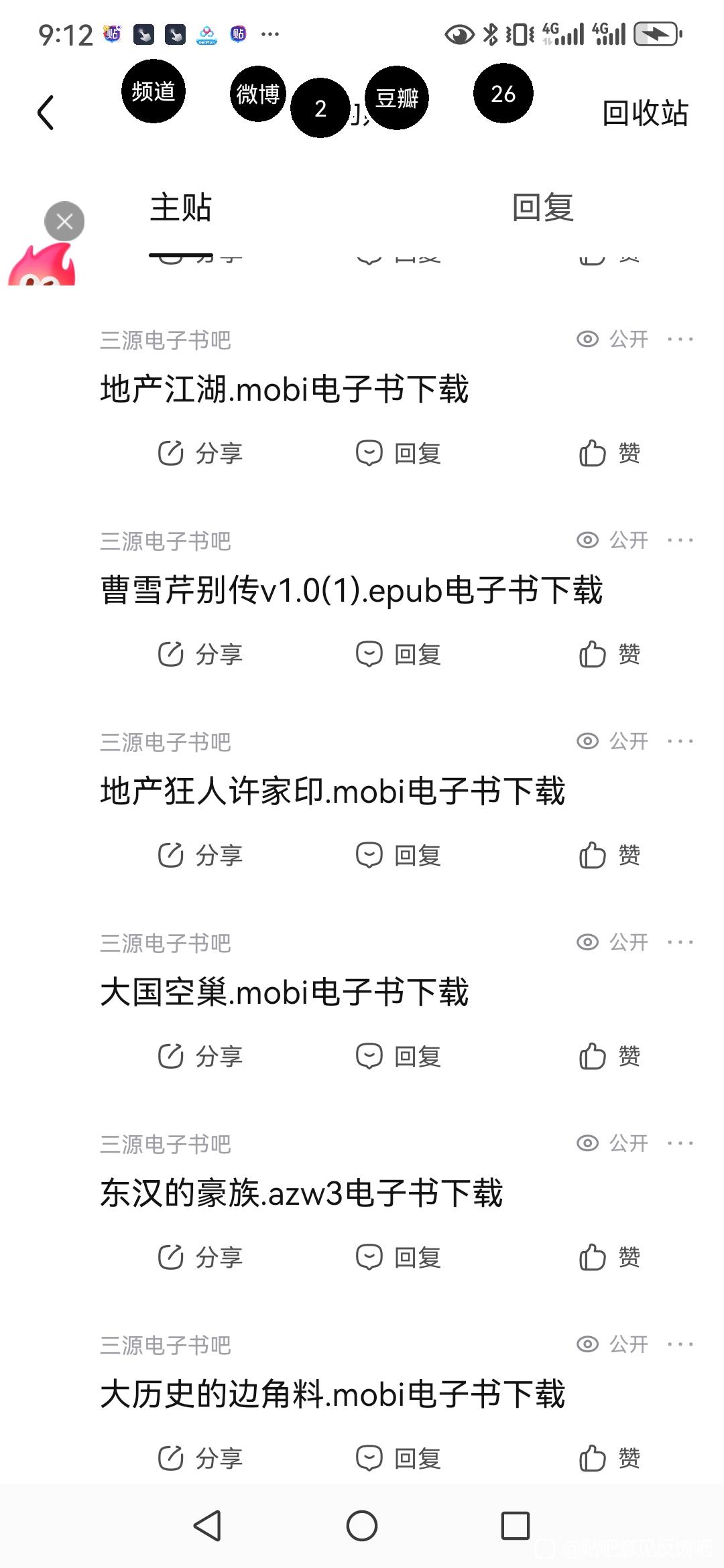Like the 曹雪芹别传 epub post
The image size is (724, 1568).
click(x=609, y=655)
